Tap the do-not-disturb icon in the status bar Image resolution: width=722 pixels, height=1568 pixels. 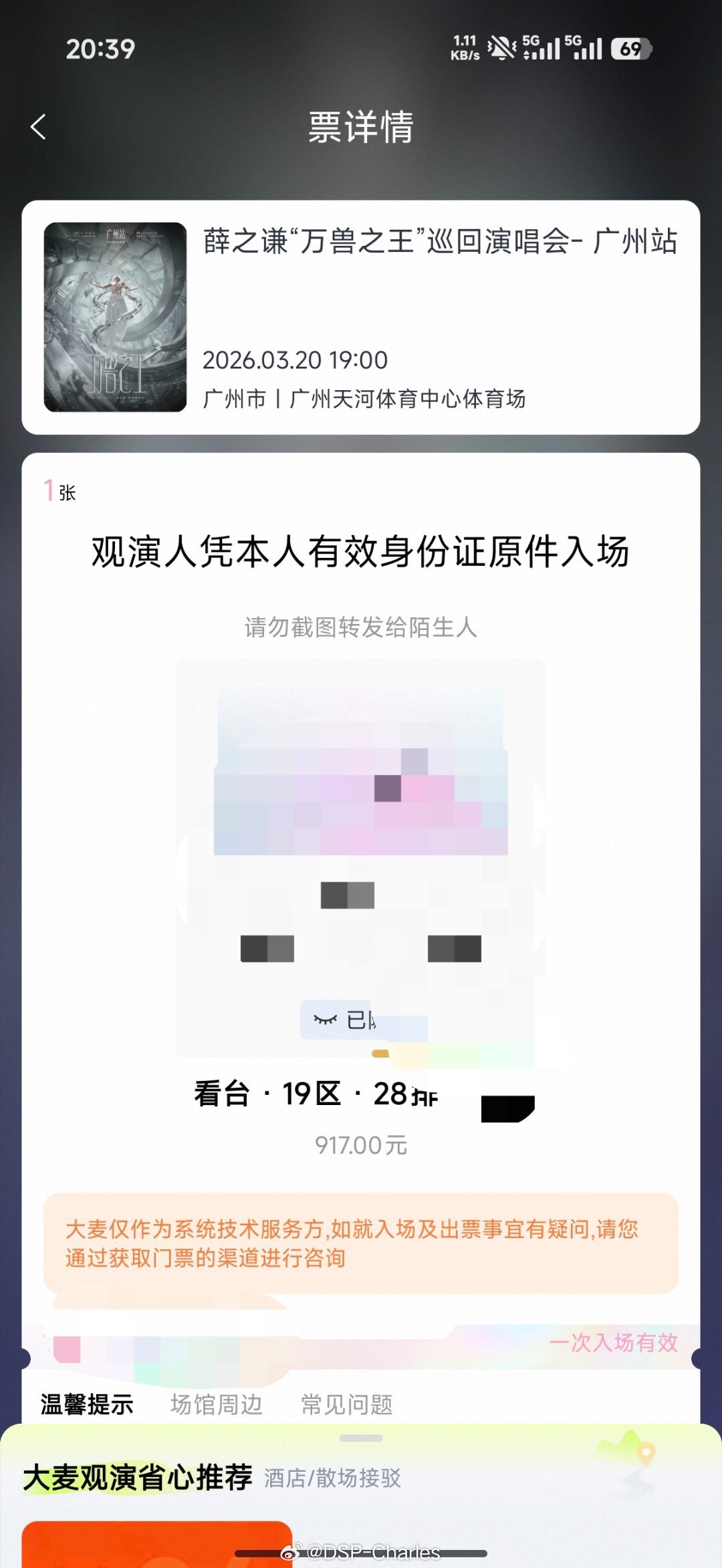pyautogui.click(x=500, y=47)
